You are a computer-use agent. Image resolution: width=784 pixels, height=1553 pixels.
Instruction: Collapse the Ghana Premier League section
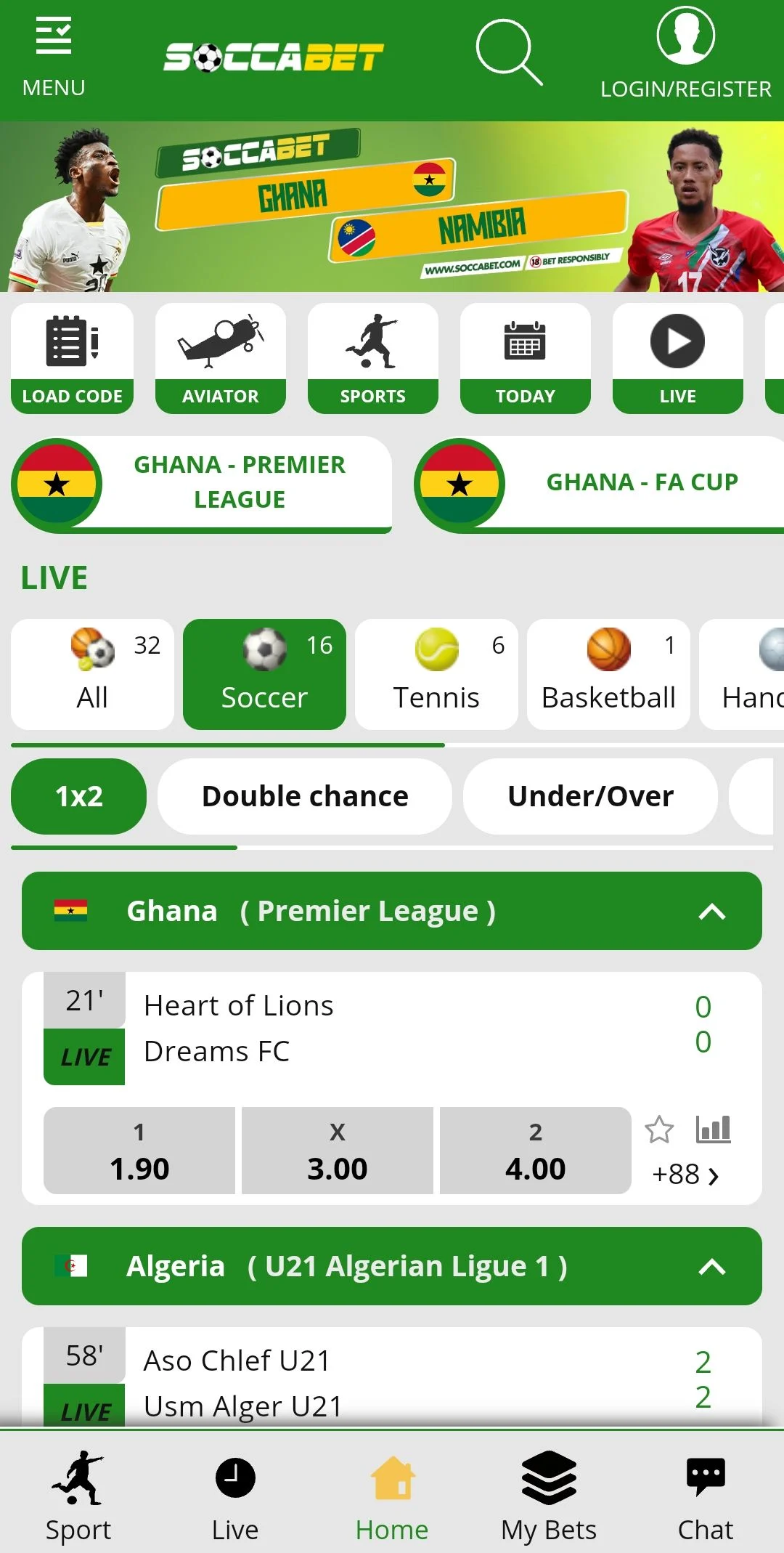[711, 912]
